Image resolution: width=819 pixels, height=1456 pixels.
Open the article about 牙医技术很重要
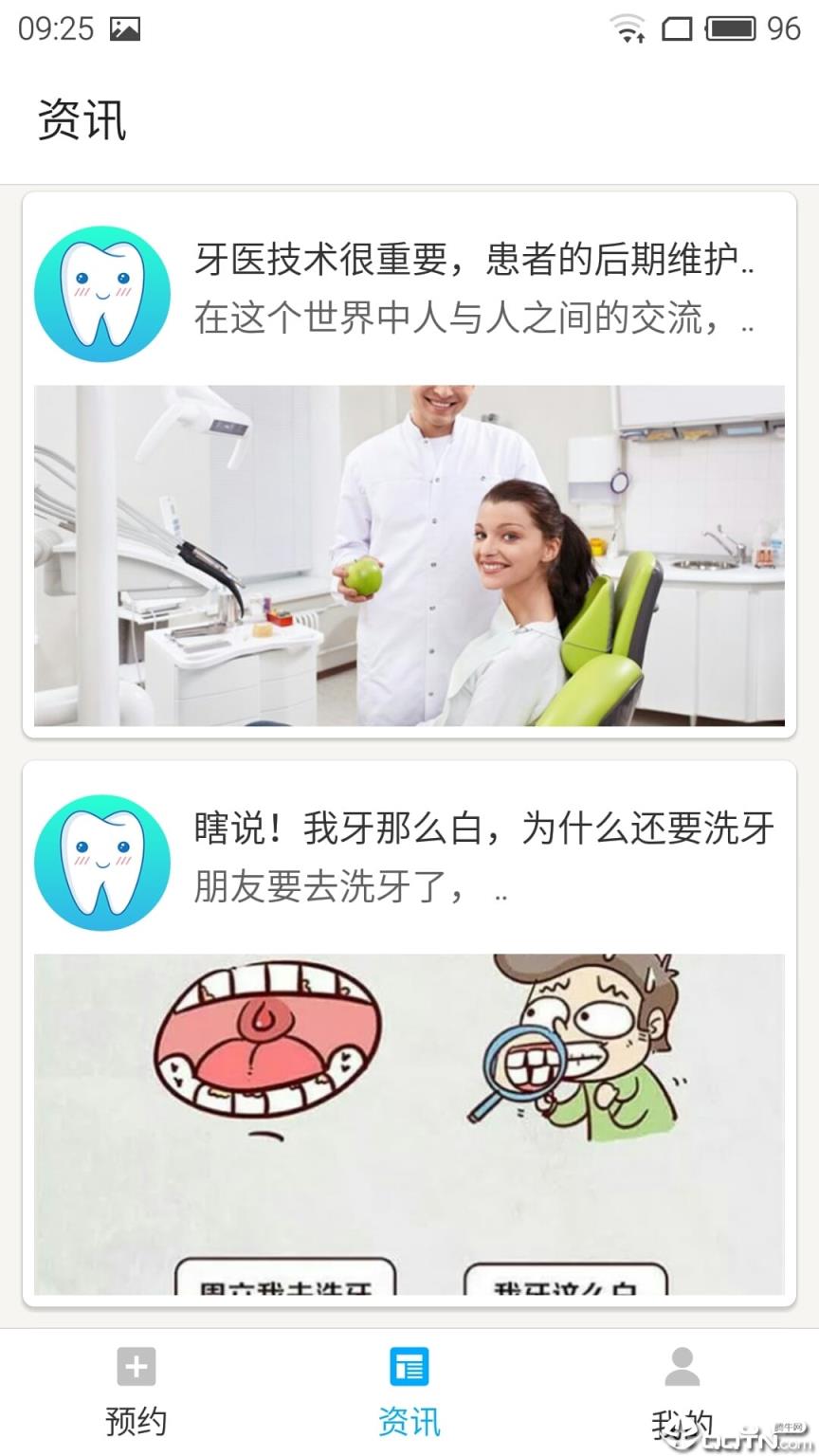click(x=474, y=260)
